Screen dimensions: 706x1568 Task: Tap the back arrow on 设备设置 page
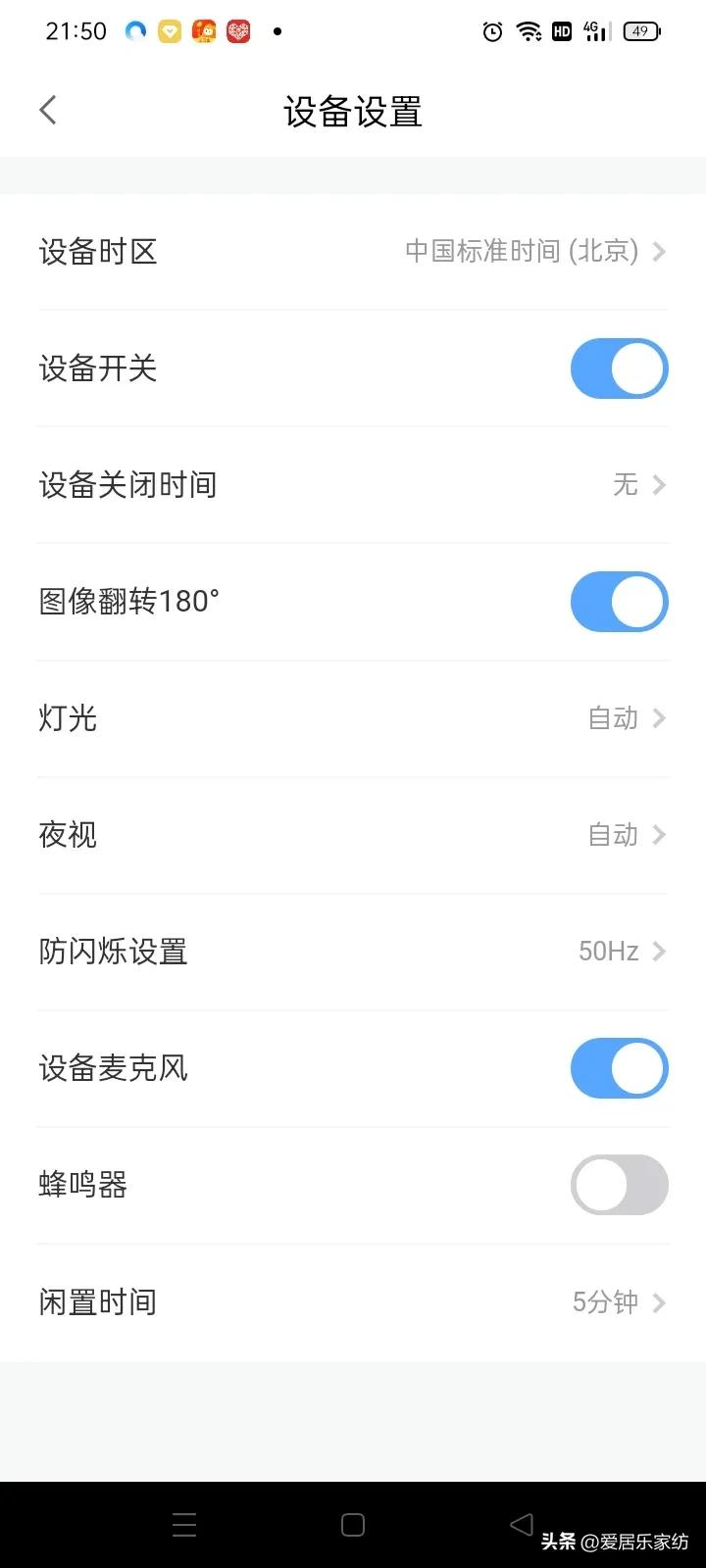pyautogui.click(x=47, y=109)
